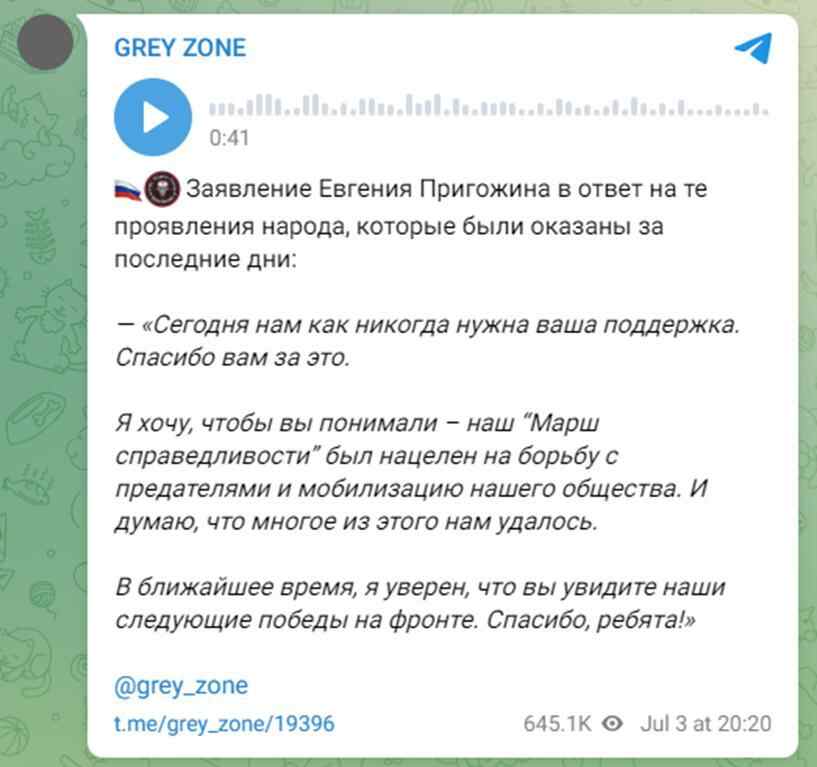Screen dimensions: 817x767
Task: Open the Telegram paper plane icon
Action: [x=753, y=47]
